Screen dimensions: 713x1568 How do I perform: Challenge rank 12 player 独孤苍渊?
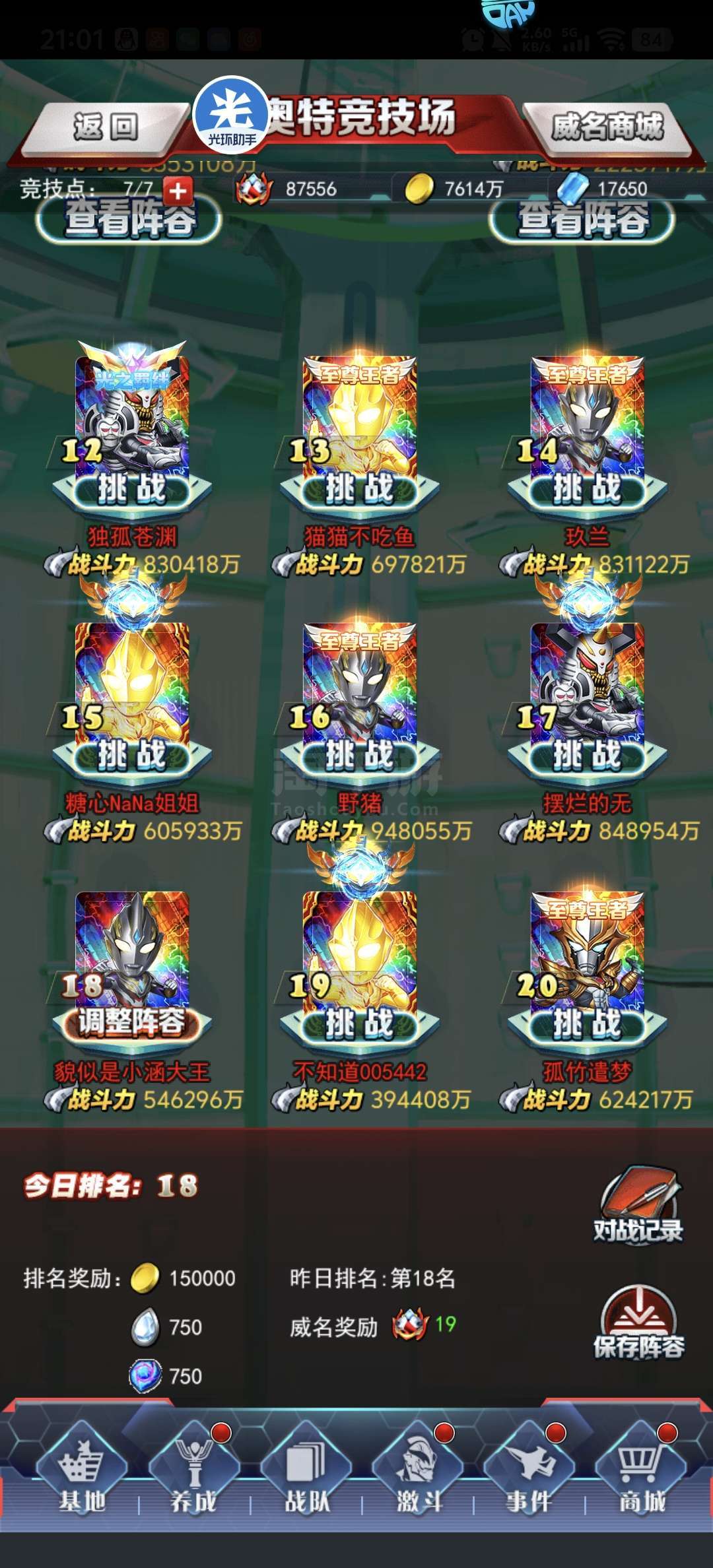tap(132, 490)
